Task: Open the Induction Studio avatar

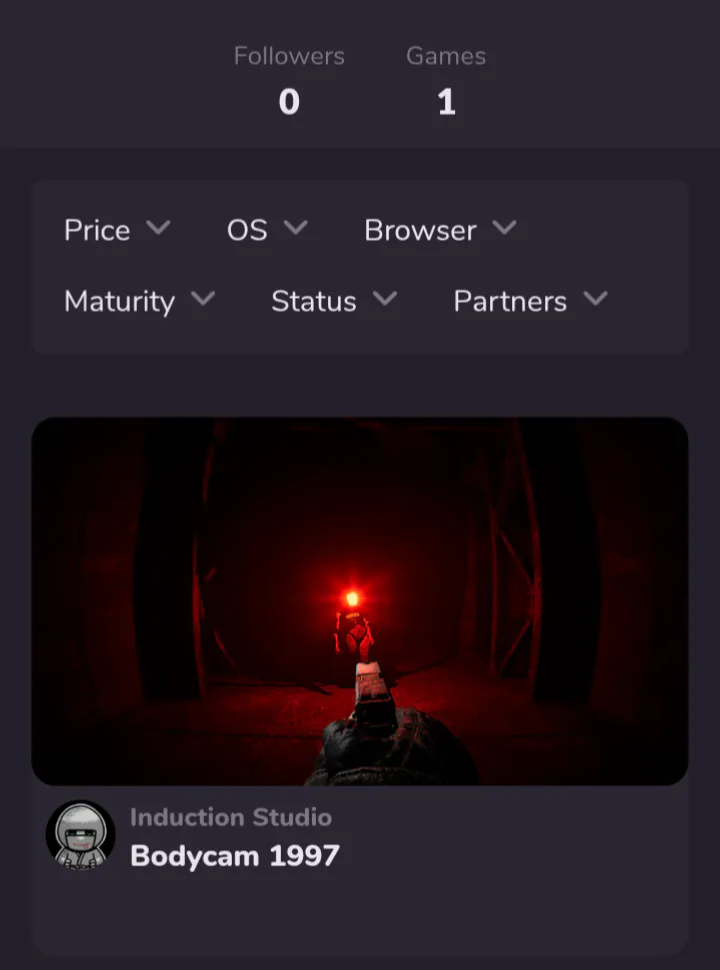Action: click(81, 835)
